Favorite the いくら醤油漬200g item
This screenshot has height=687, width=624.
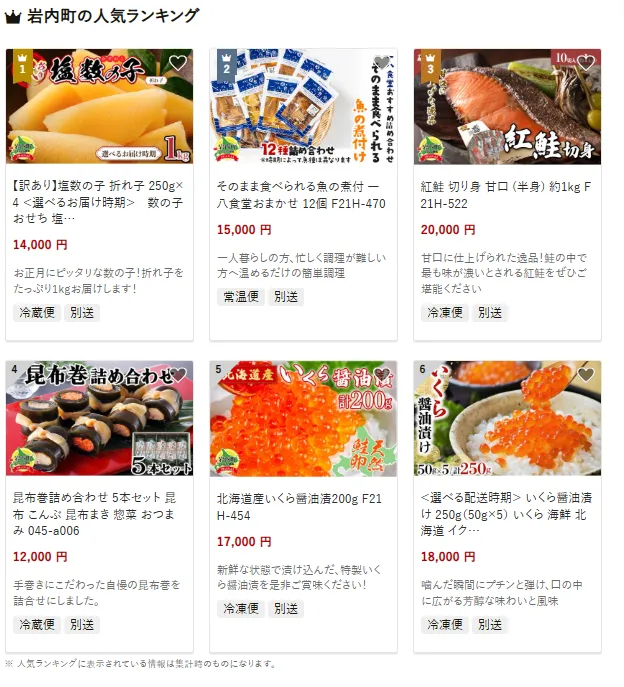pyautogui.click(x=382, y=375)
